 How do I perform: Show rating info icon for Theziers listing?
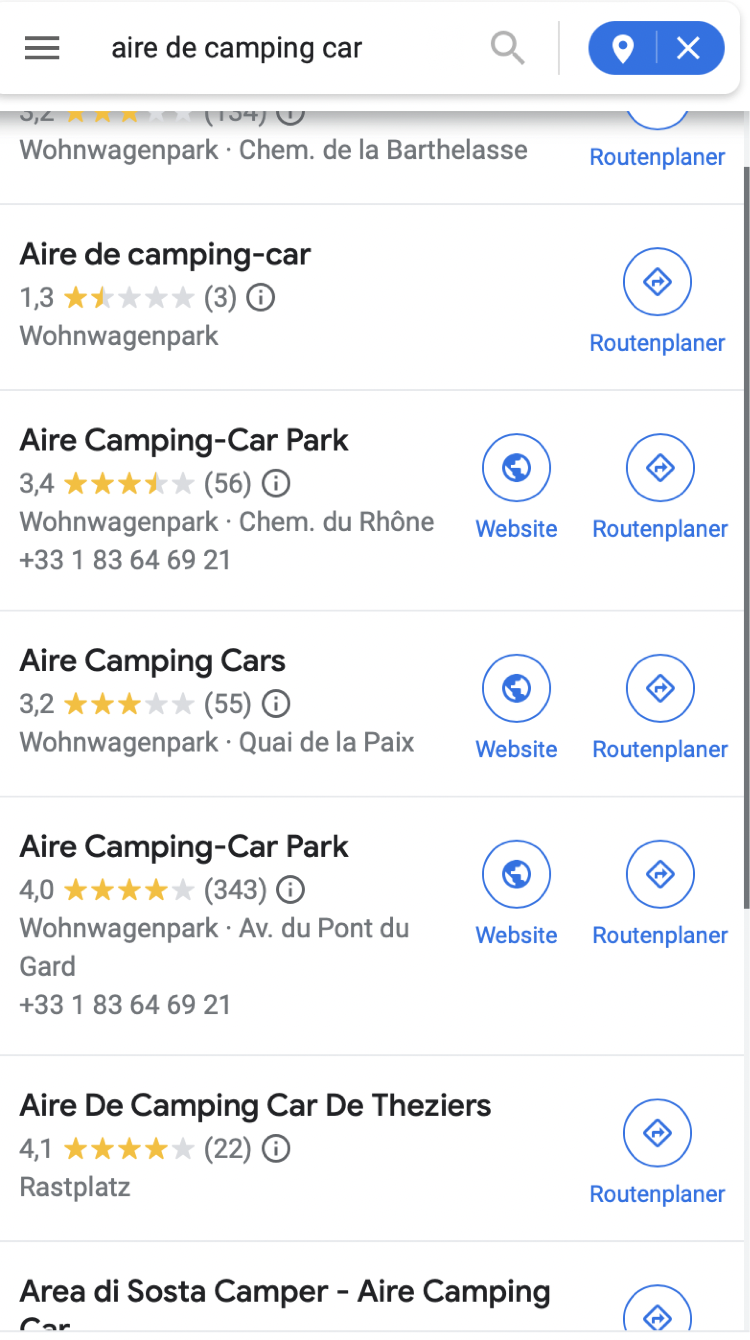[x=276, y=1149]
